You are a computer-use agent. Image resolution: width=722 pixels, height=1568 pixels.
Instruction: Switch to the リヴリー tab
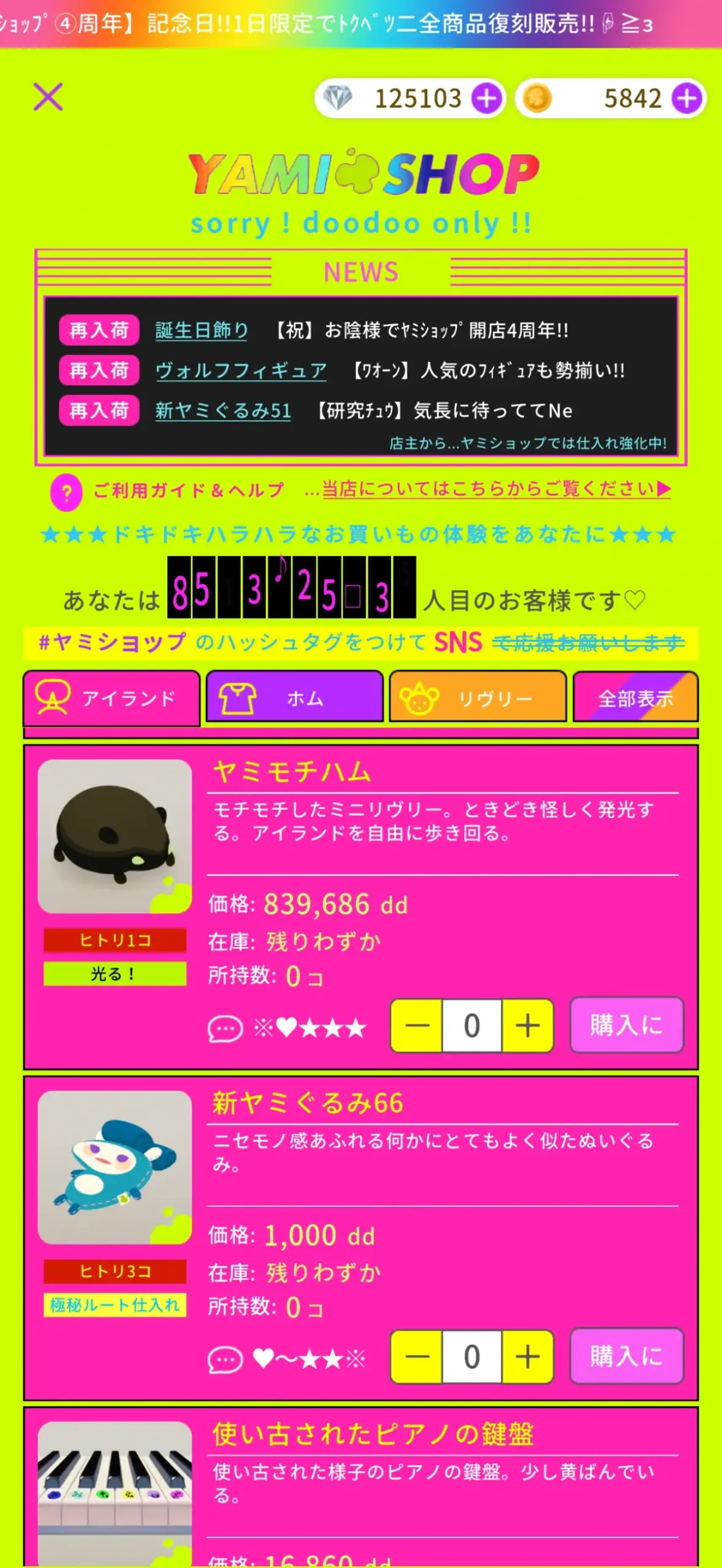pyautogui.click(x=477, y=698)
